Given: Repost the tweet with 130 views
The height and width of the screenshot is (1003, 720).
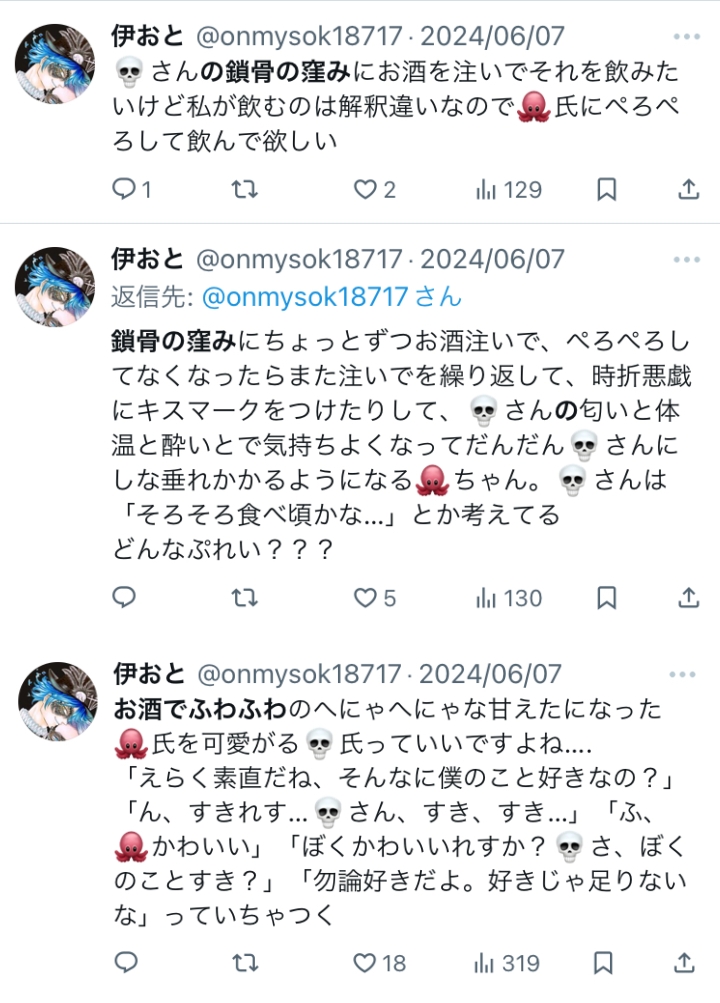Looking at the screenshot, I should coord(245,598).
